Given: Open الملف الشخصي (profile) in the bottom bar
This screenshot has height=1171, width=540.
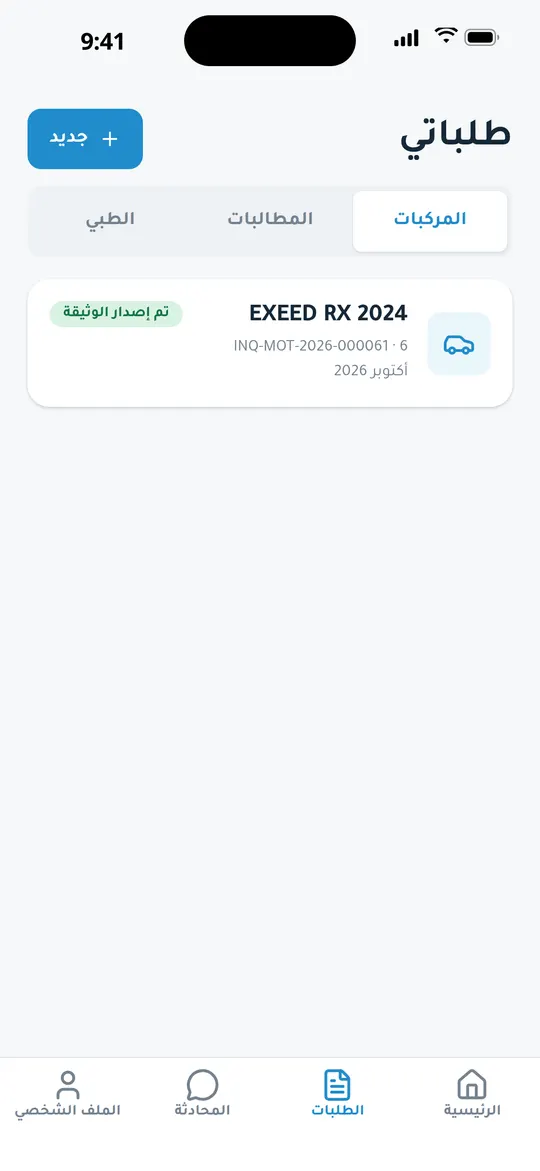Looking at the screenshot, I should click(67, 1093).
